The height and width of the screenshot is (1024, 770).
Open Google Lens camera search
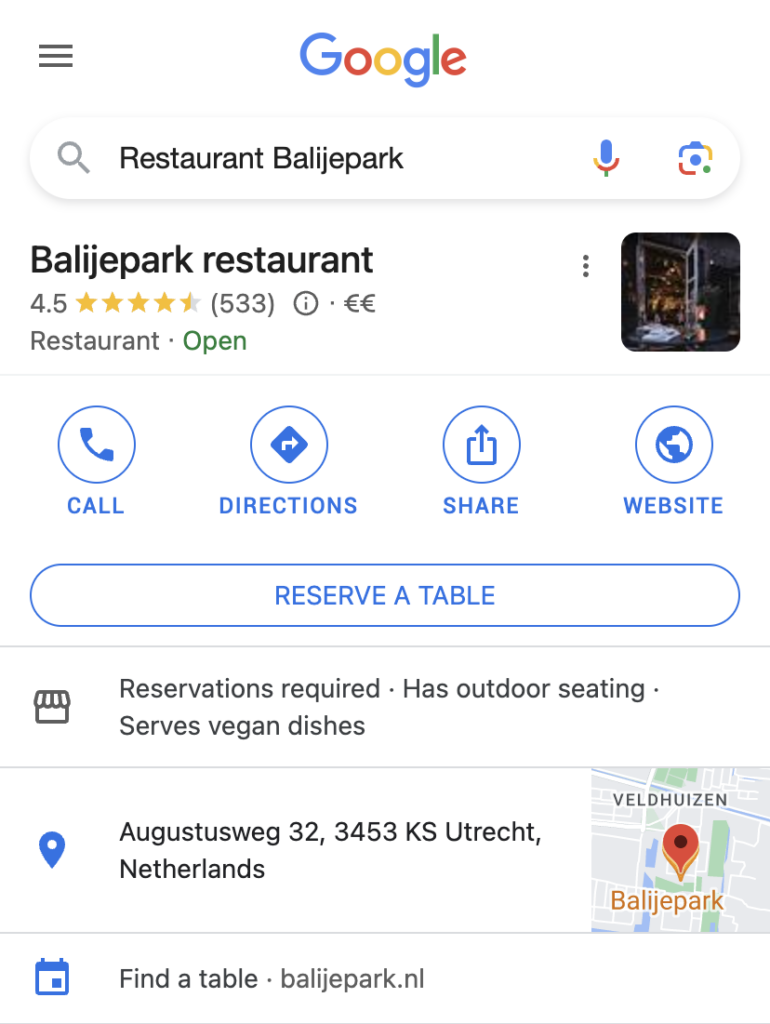point(694,158)
